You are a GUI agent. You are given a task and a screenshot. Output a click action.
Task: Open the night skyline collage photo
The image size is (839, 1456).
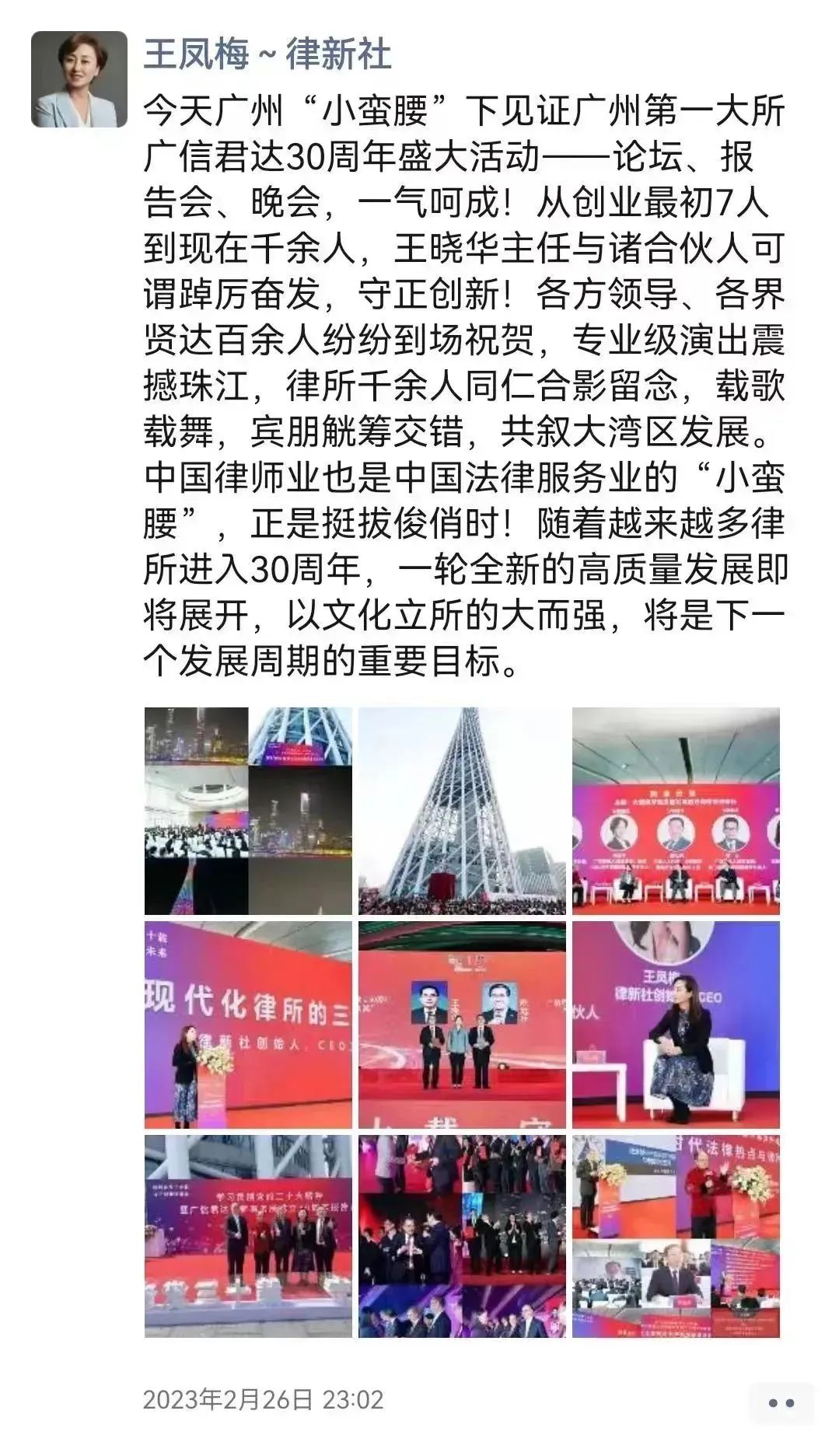[247, 810]
